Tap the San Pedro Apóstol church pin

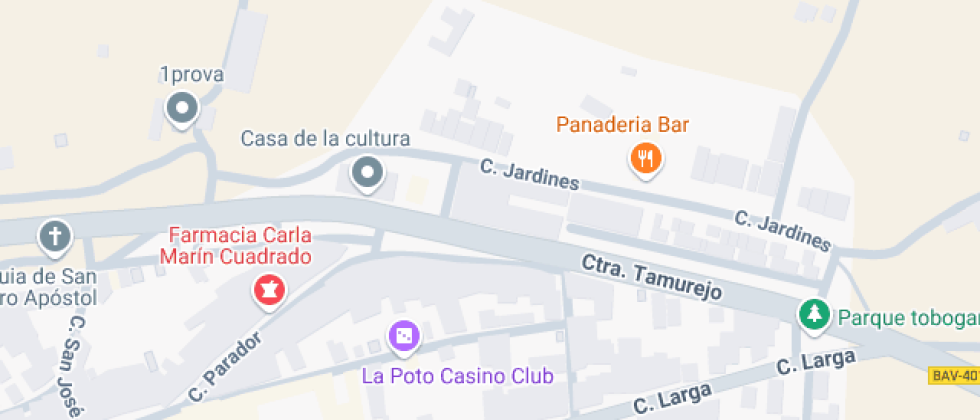click(54, 238)
